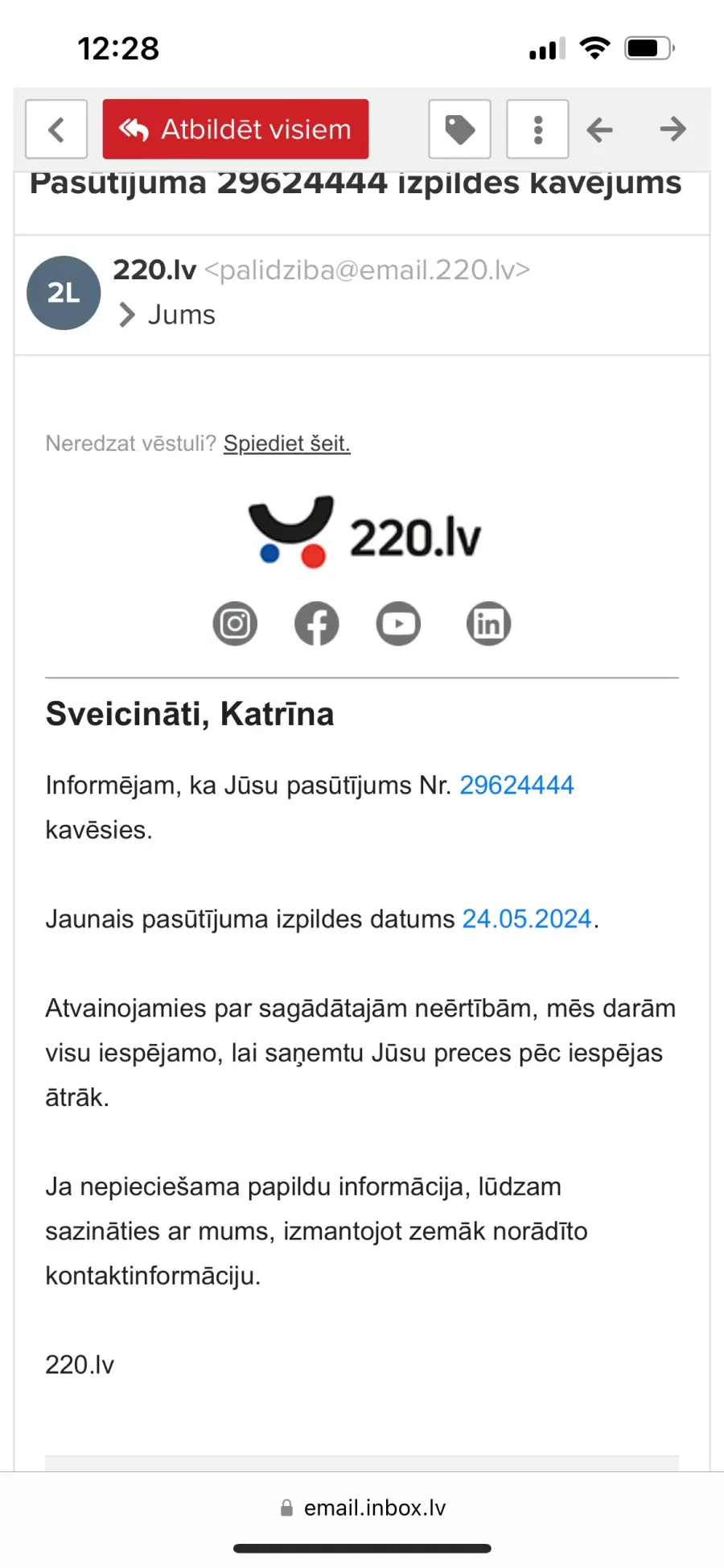The height and width of the screenshot is (1568, 724).
Task: Open 220.lv YouTube channel
Action: (399, 624)
